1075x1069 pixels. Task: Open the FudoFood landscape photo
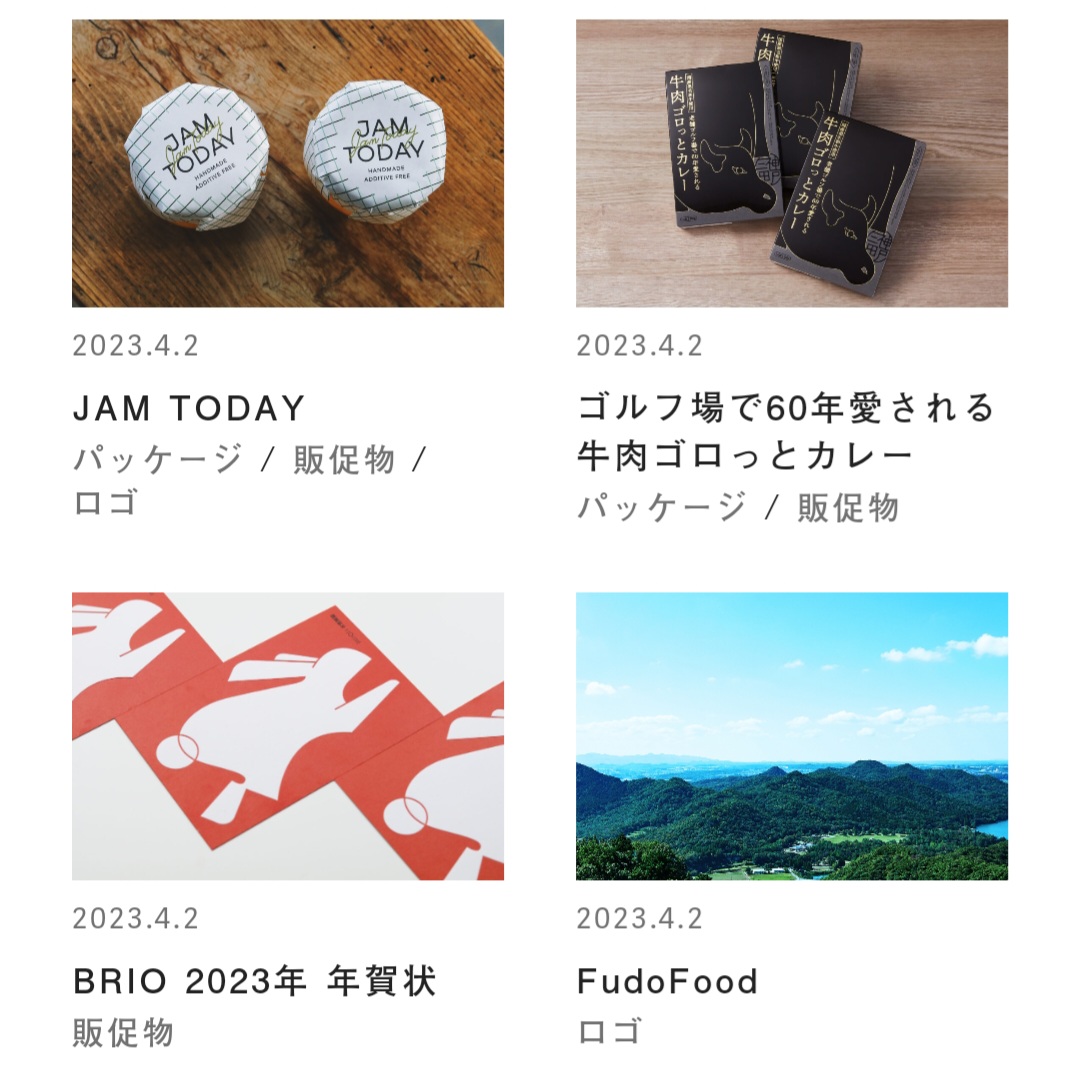click(x=791, y=736)
